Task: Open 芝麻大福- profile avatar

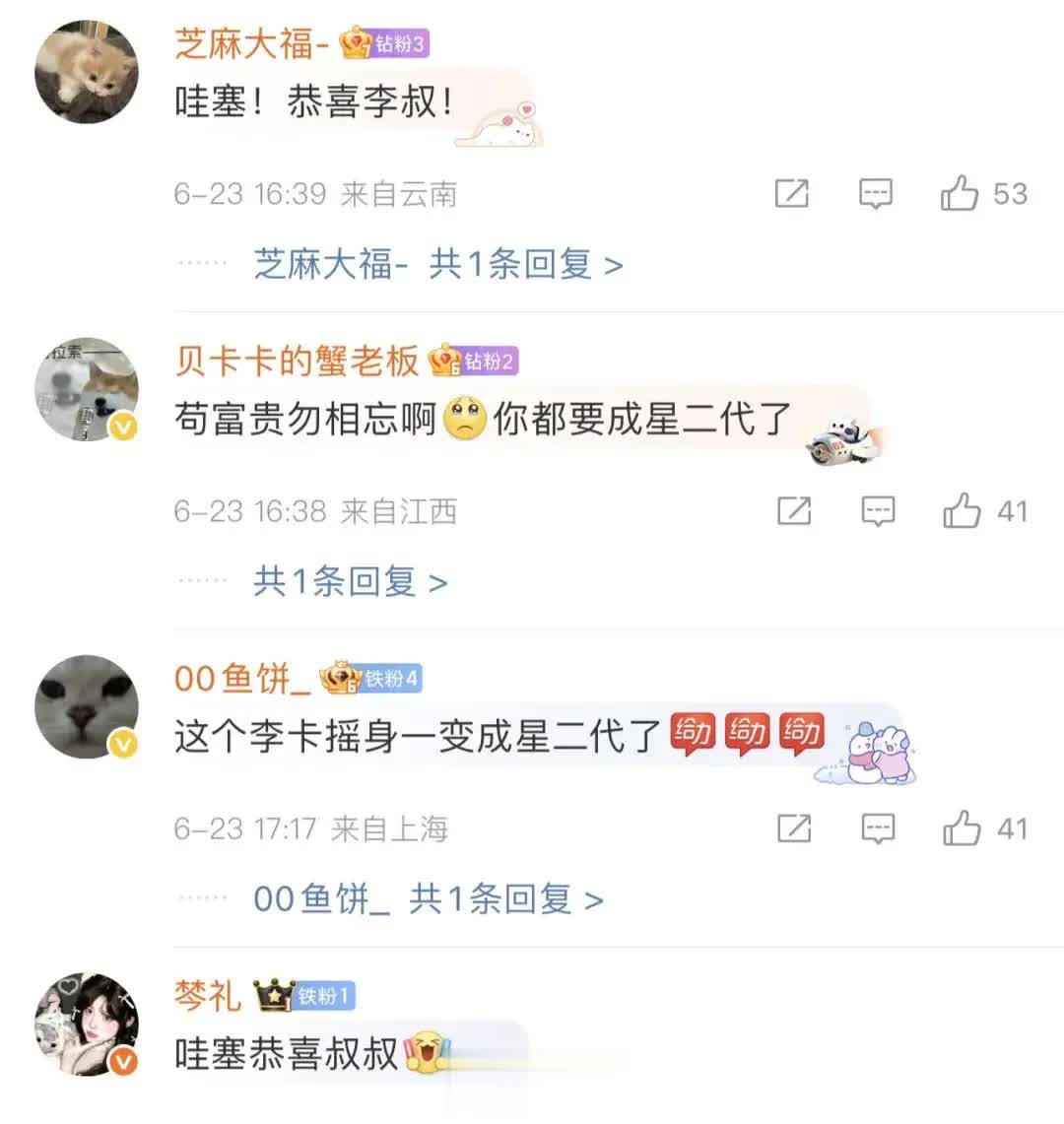Action: (87, 73)
